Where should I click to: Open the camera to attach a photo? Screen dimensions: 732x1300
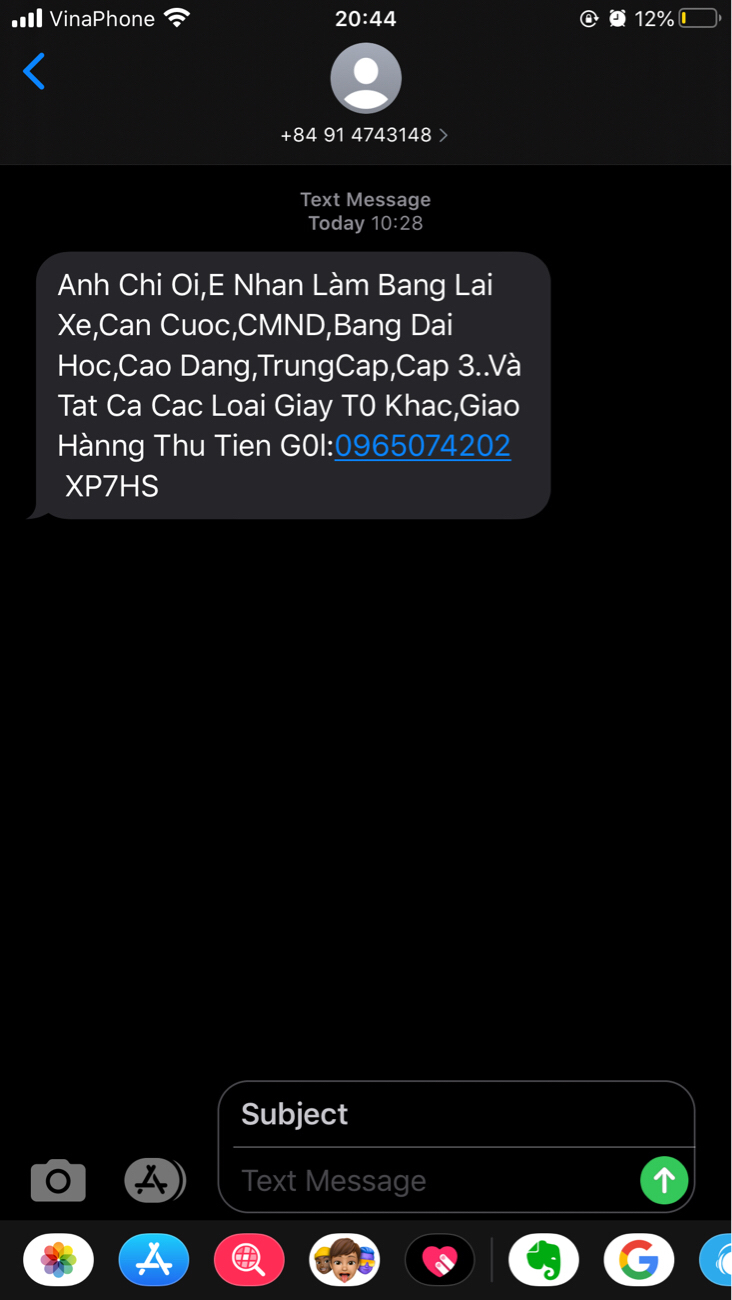click(x=58, y=1181)
